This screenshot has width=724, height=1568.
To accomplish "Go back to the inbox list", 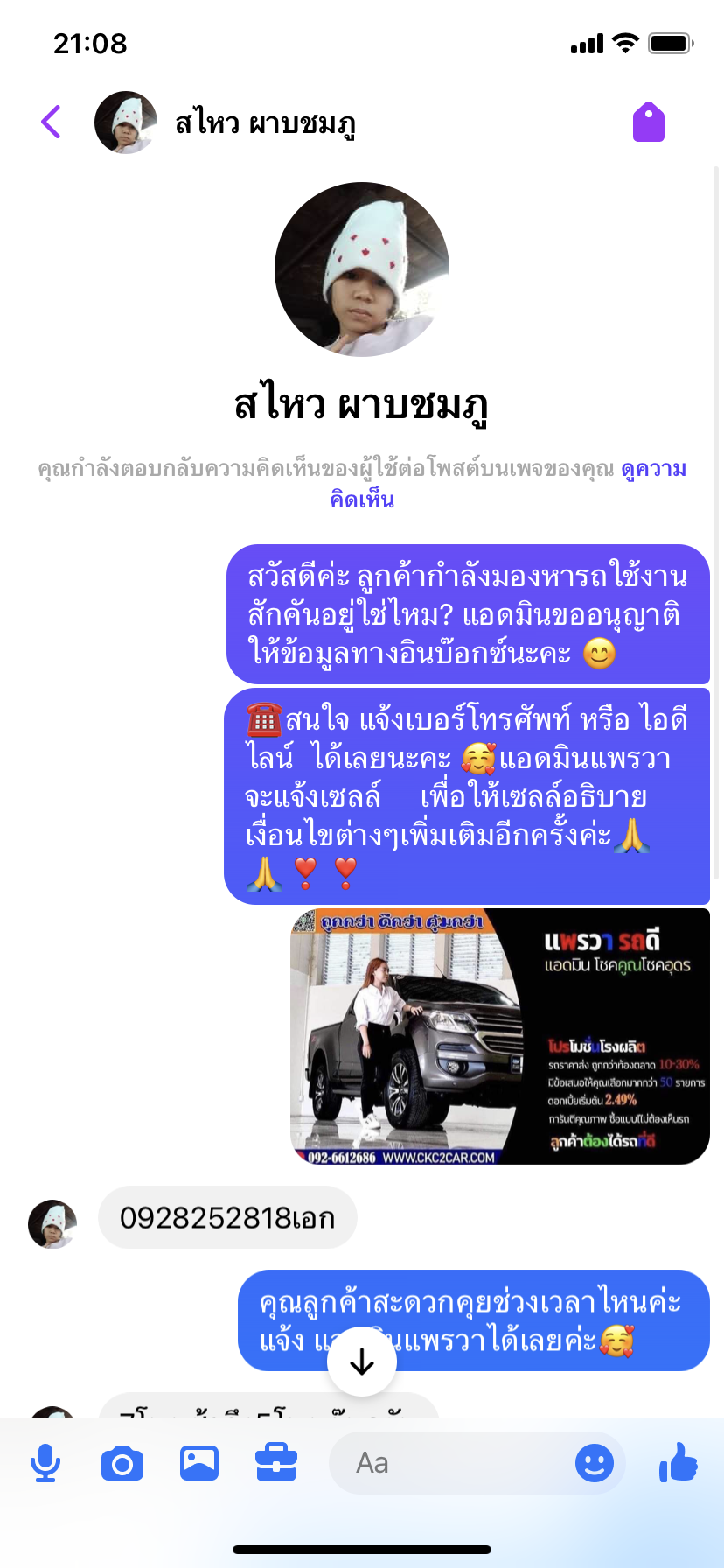I will point(52,122).
